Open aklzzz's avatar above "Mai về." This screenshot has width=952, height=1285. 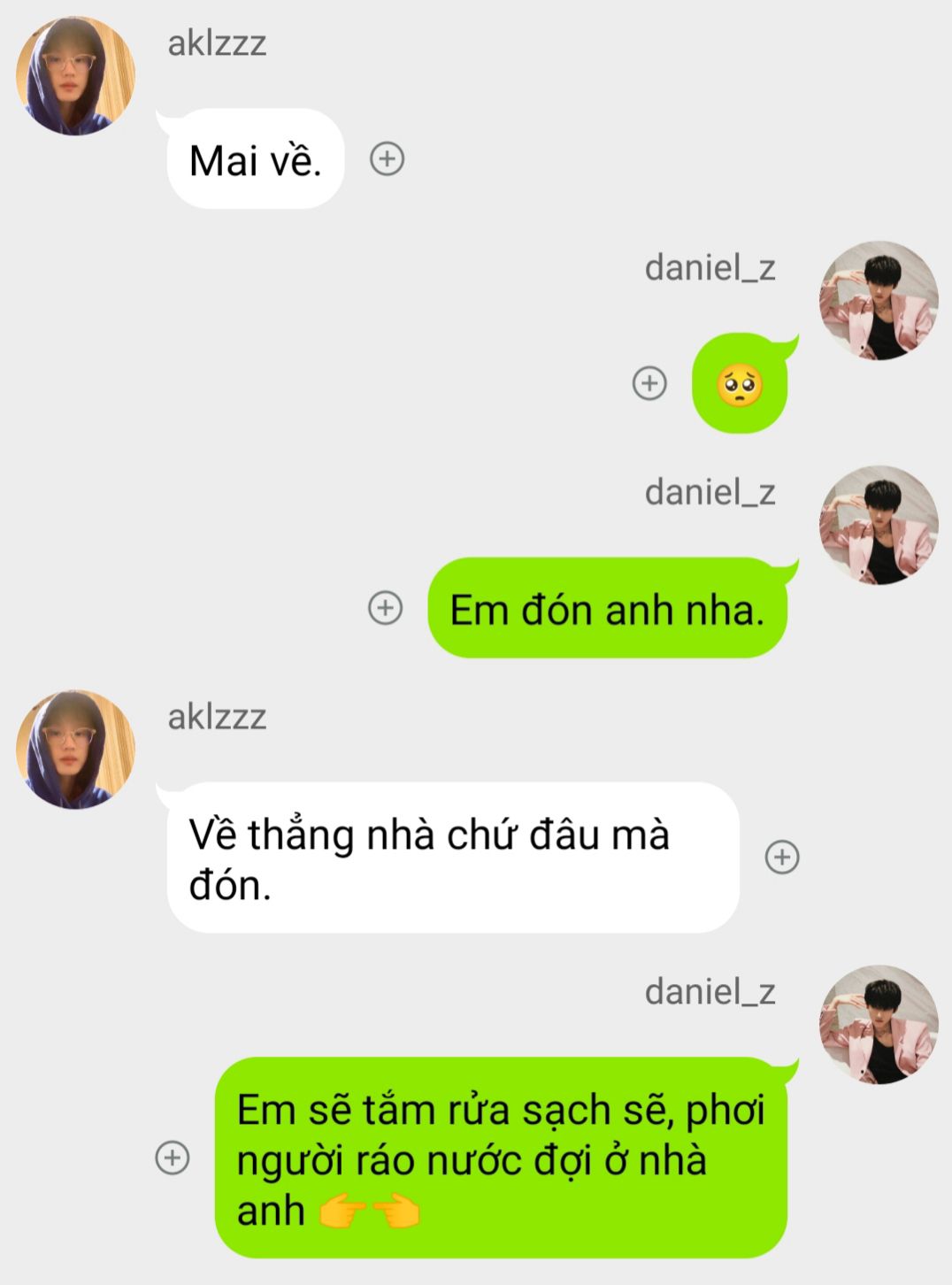click(75, 76)
